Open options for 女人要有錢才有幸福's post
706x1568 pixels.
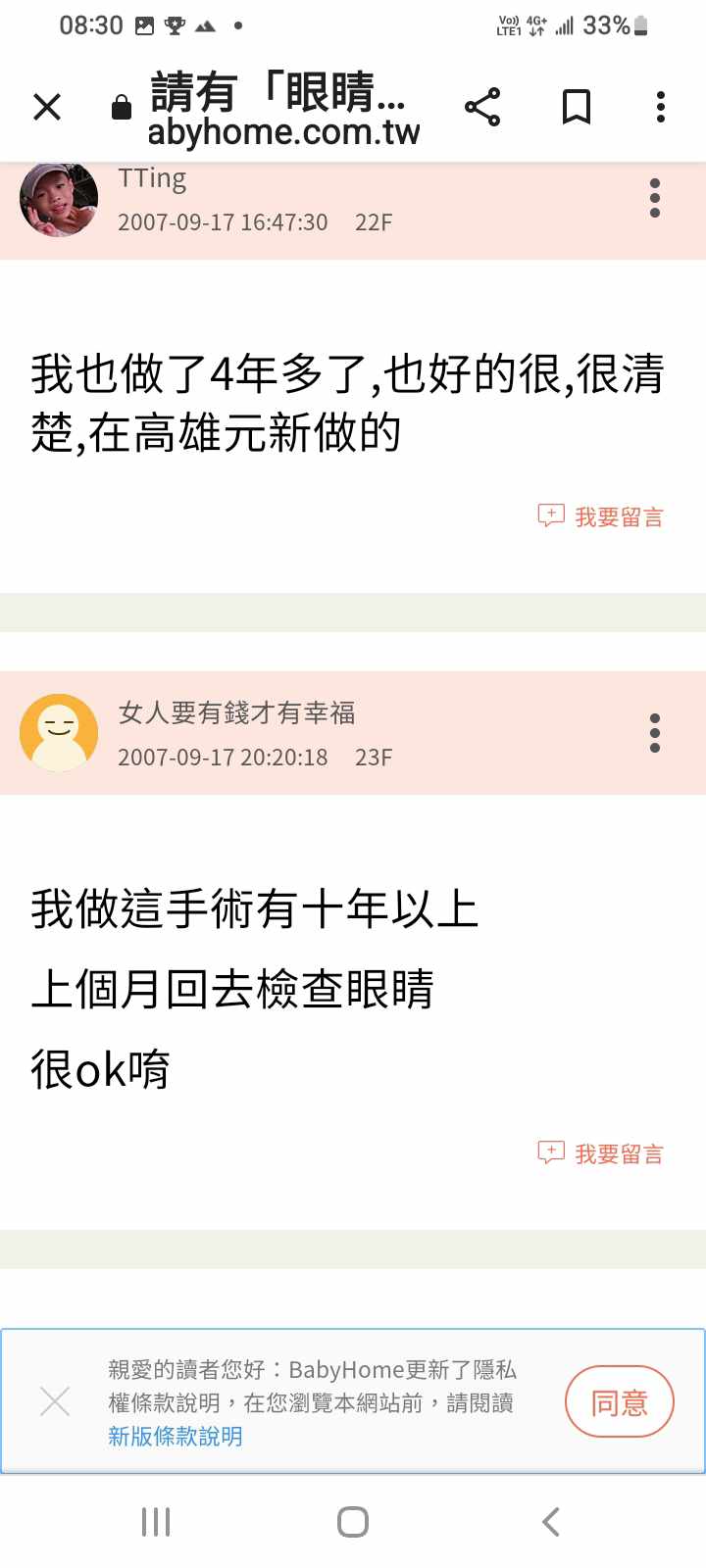pyautogui.click(x=655, y=733)
